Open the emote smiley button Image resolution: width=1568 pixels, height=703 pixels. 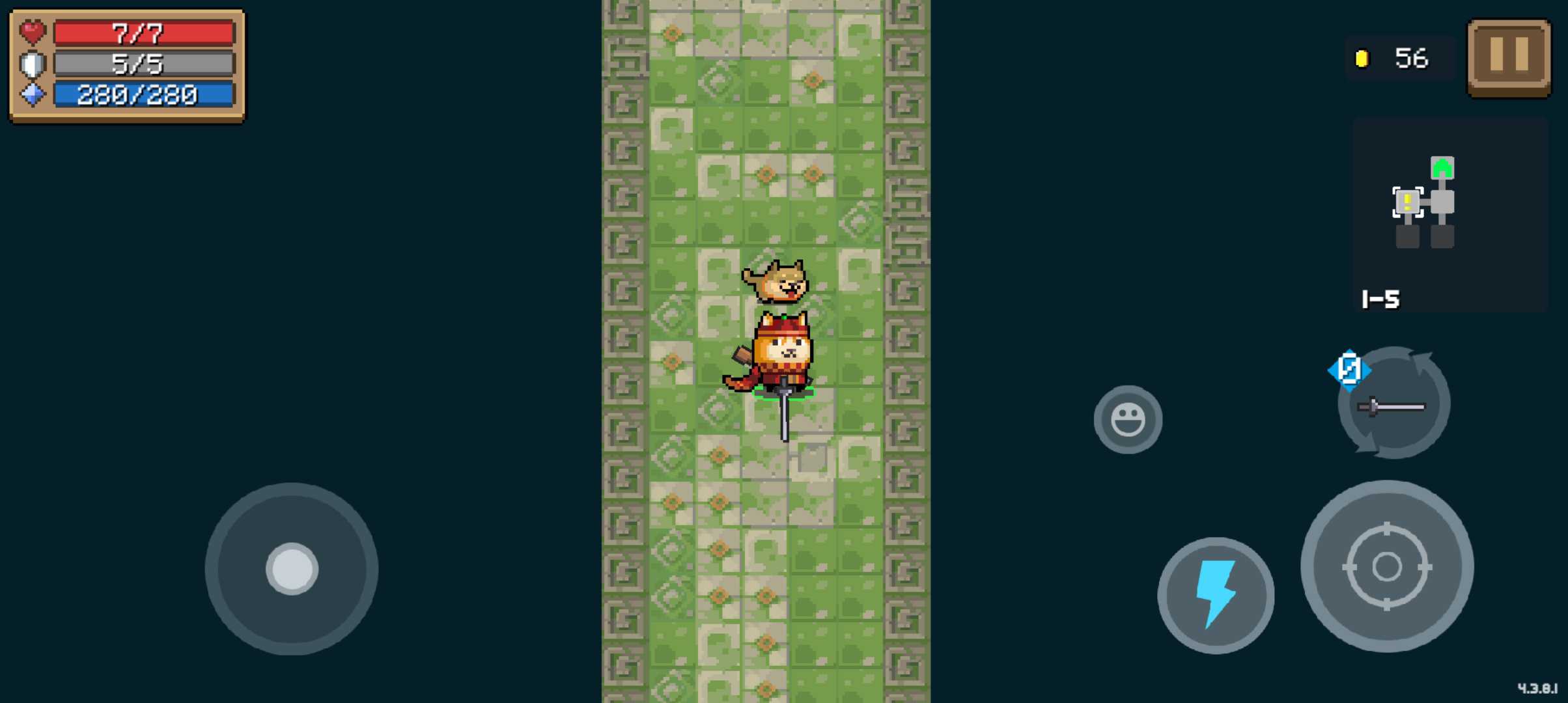tap(1128, 419)
